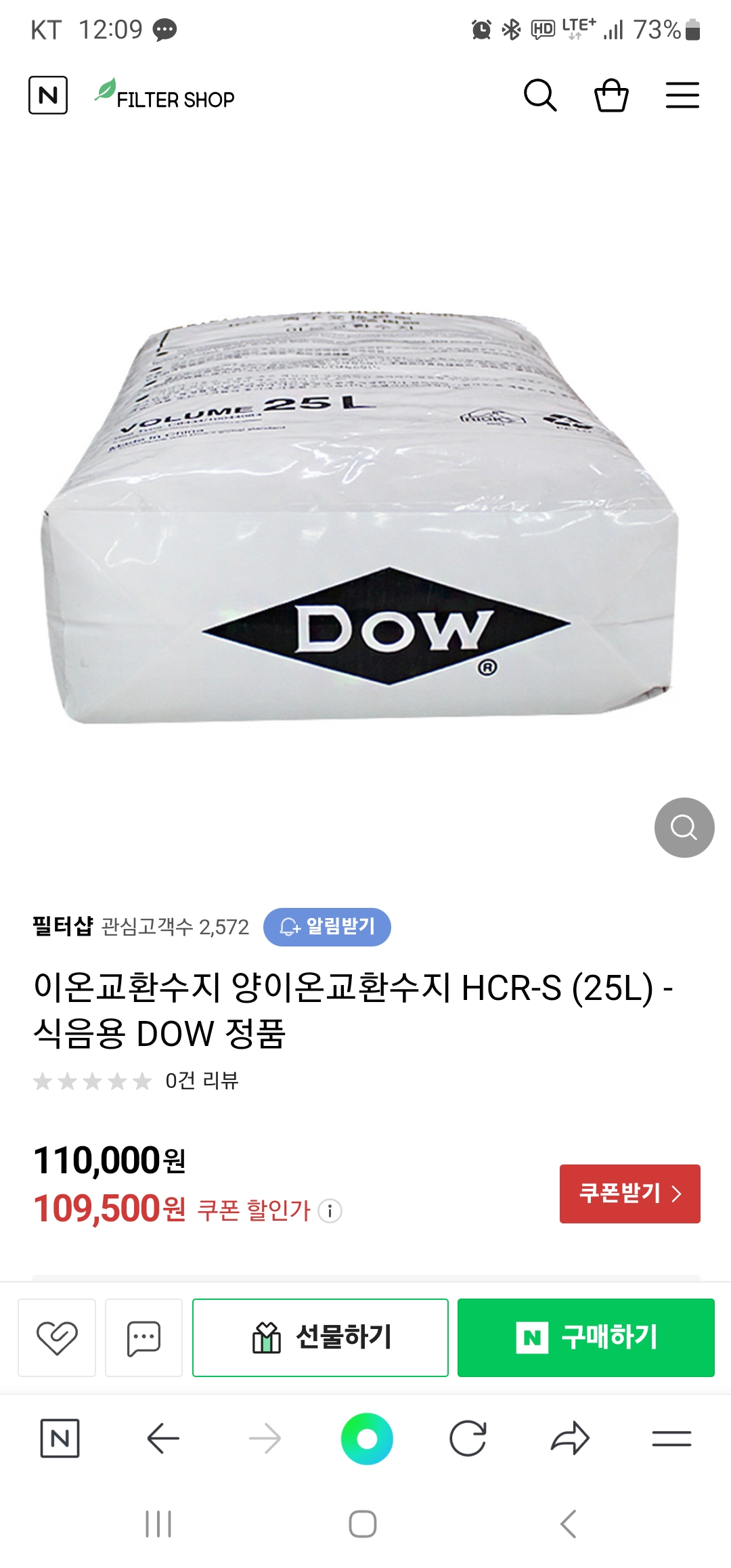Viewport: 731px width, 1568px height.
Task: Show coupon discount price info icon
Action: coord(330,1211)
